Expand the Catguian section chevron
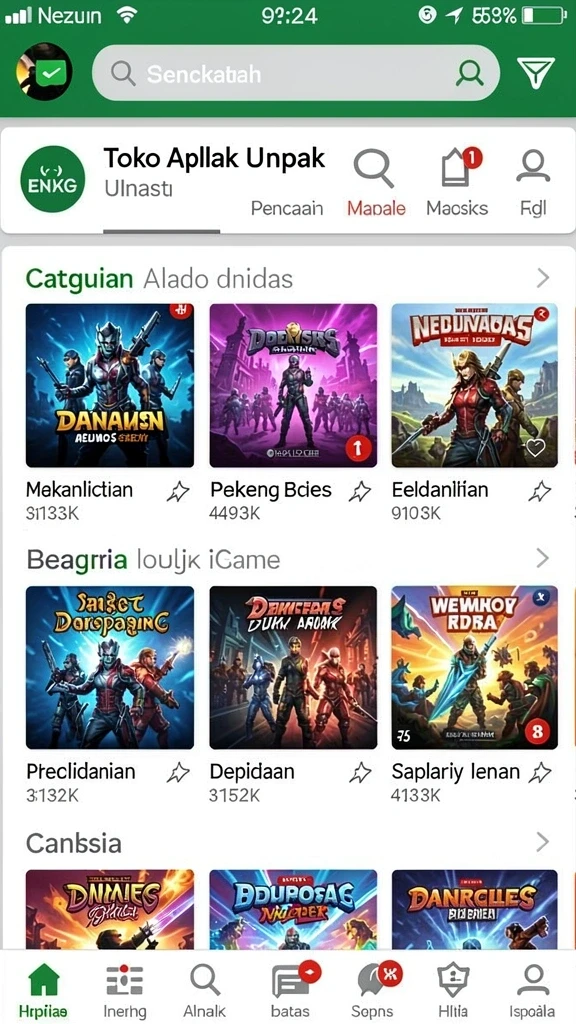The height and width of the screenshot is (1024, 576). [542, 279]
